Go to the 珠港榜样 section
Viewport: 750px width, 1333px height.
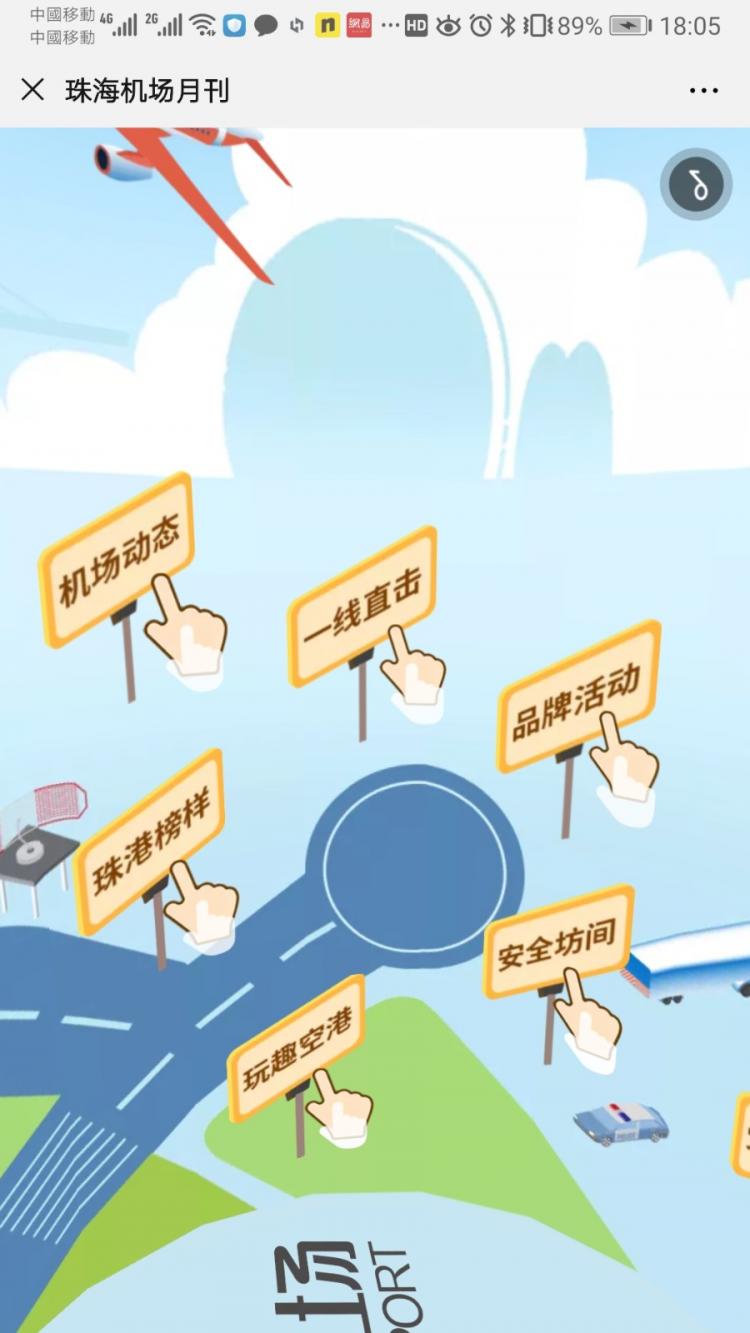tap(150, 840)
